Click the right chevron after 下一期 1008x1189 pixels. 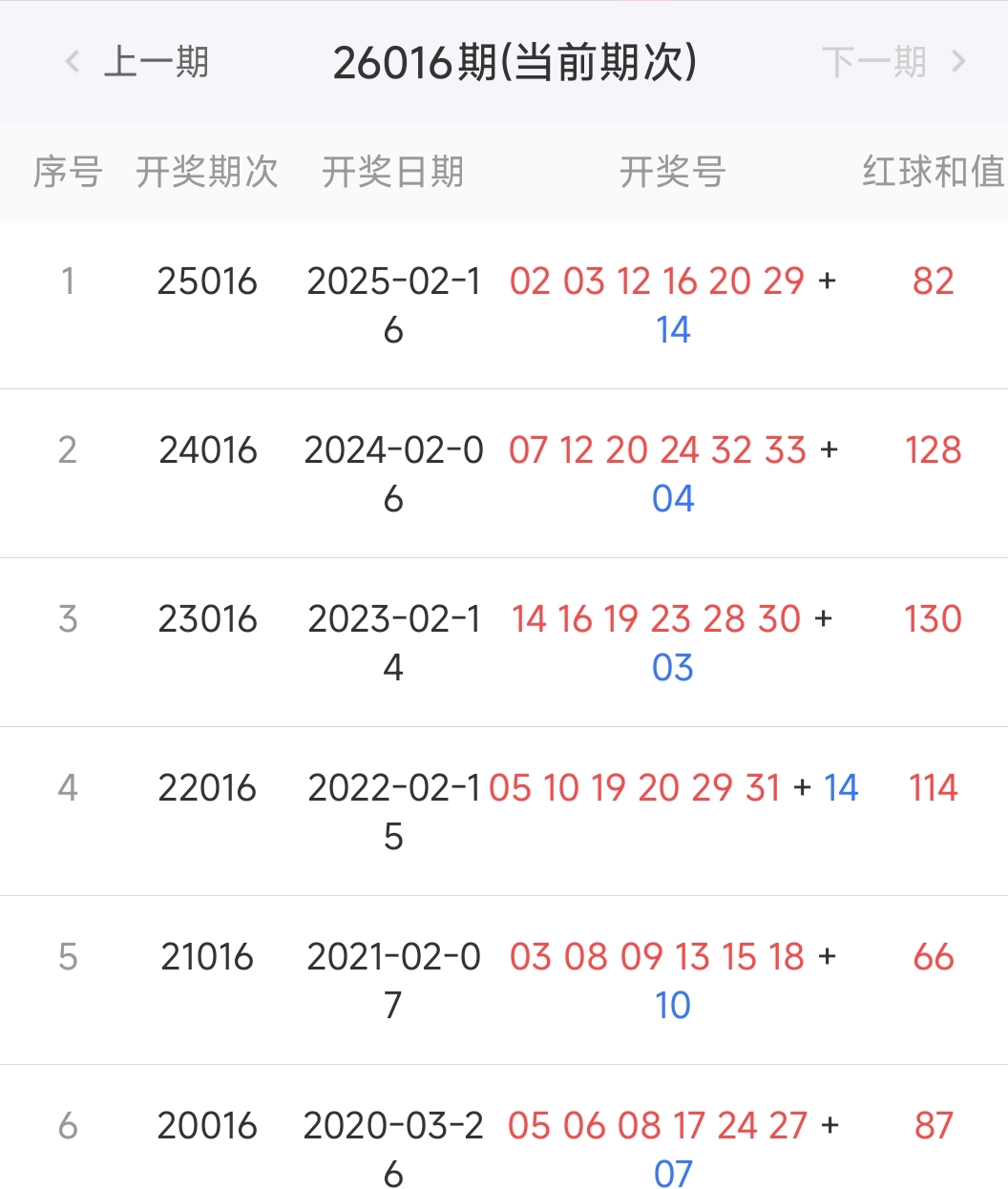point(959,61)
